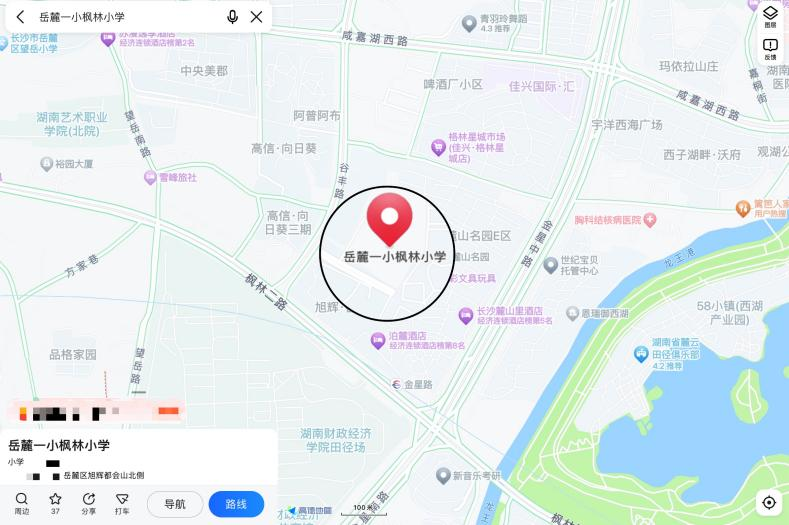
Task: Select the 胸科结核病医院 marker
Action: pos(650,219)
